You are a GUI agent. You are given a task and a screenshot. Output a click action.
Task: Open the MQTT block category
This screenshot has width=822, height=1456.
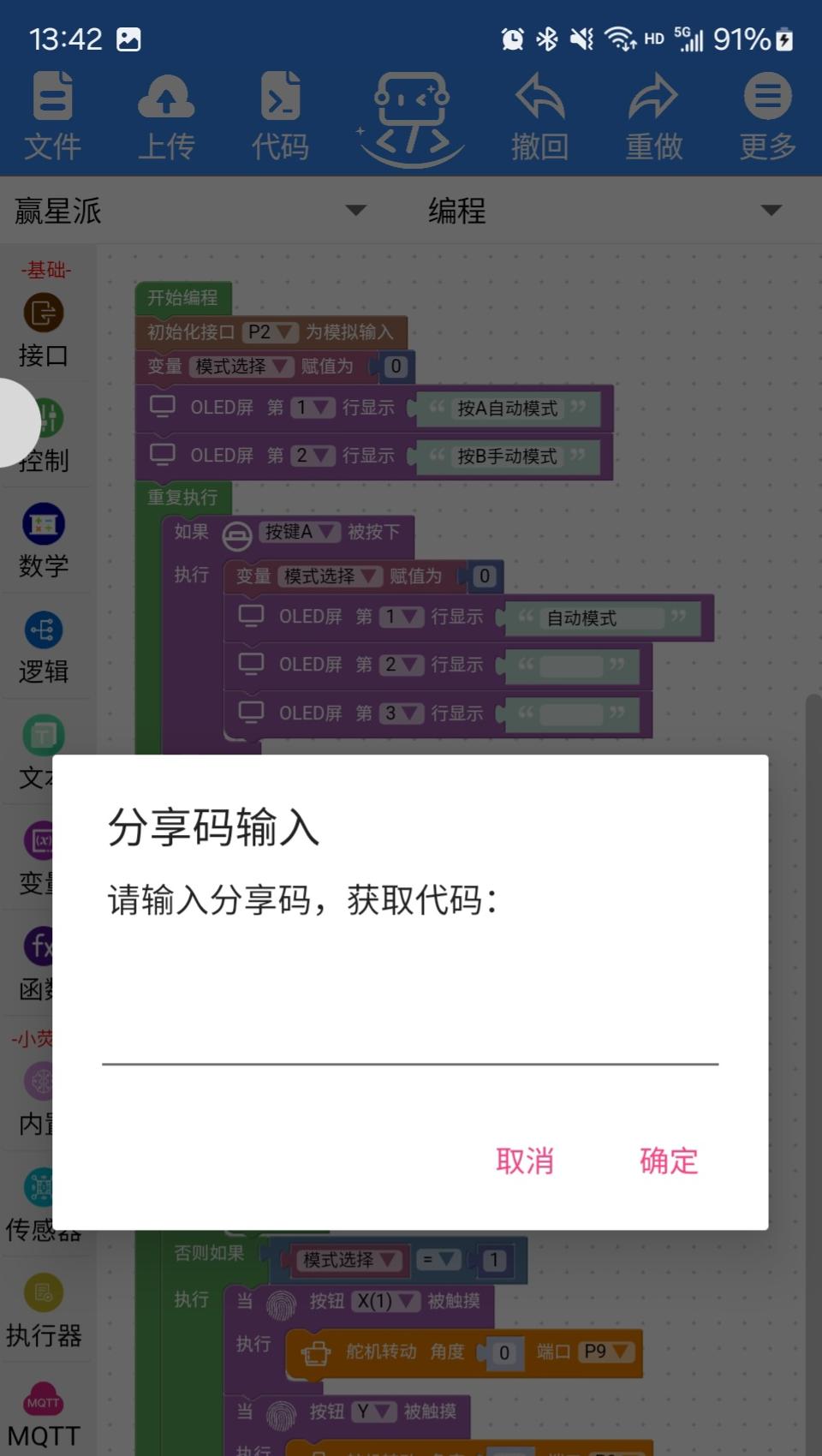point(43,1415)
